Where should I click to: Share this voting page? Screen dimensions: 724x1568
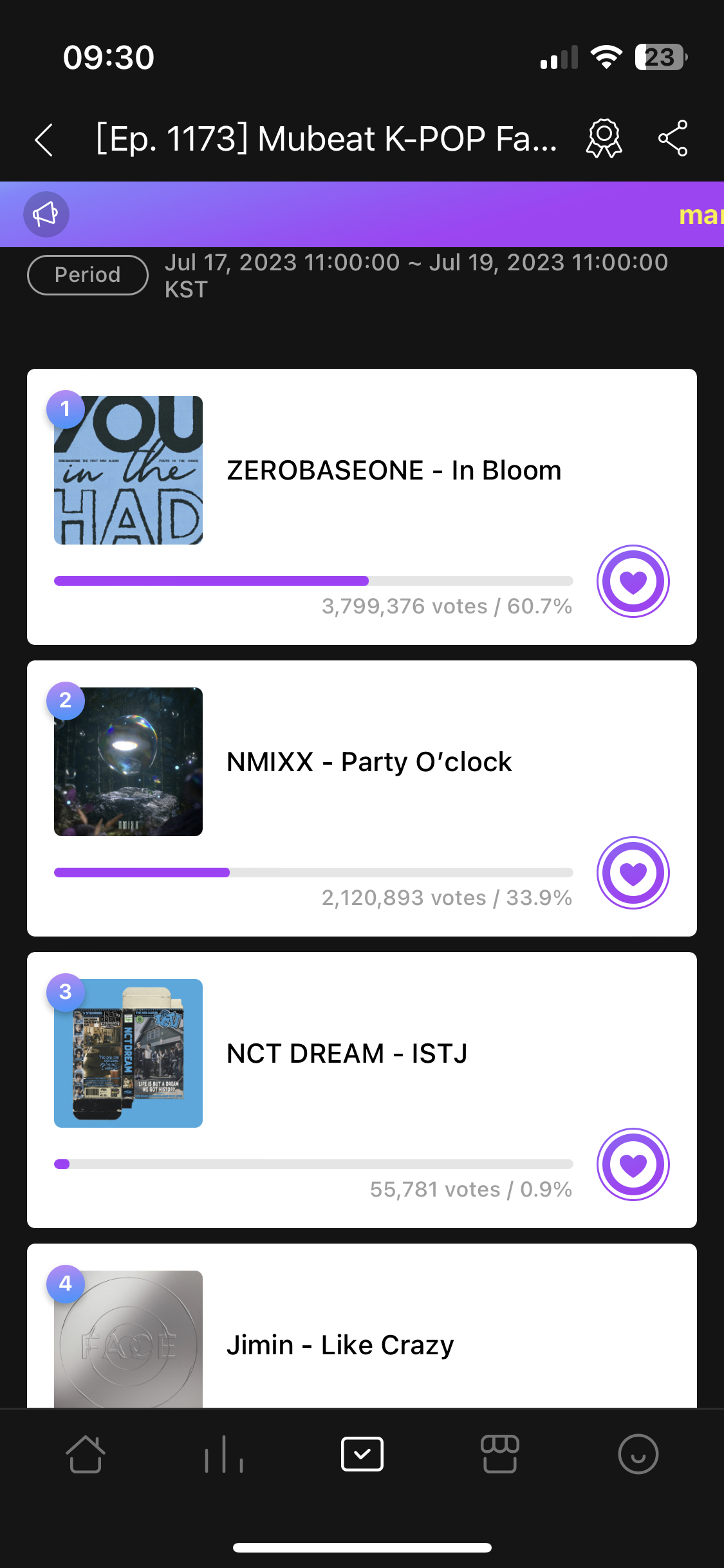click(673, 138)
